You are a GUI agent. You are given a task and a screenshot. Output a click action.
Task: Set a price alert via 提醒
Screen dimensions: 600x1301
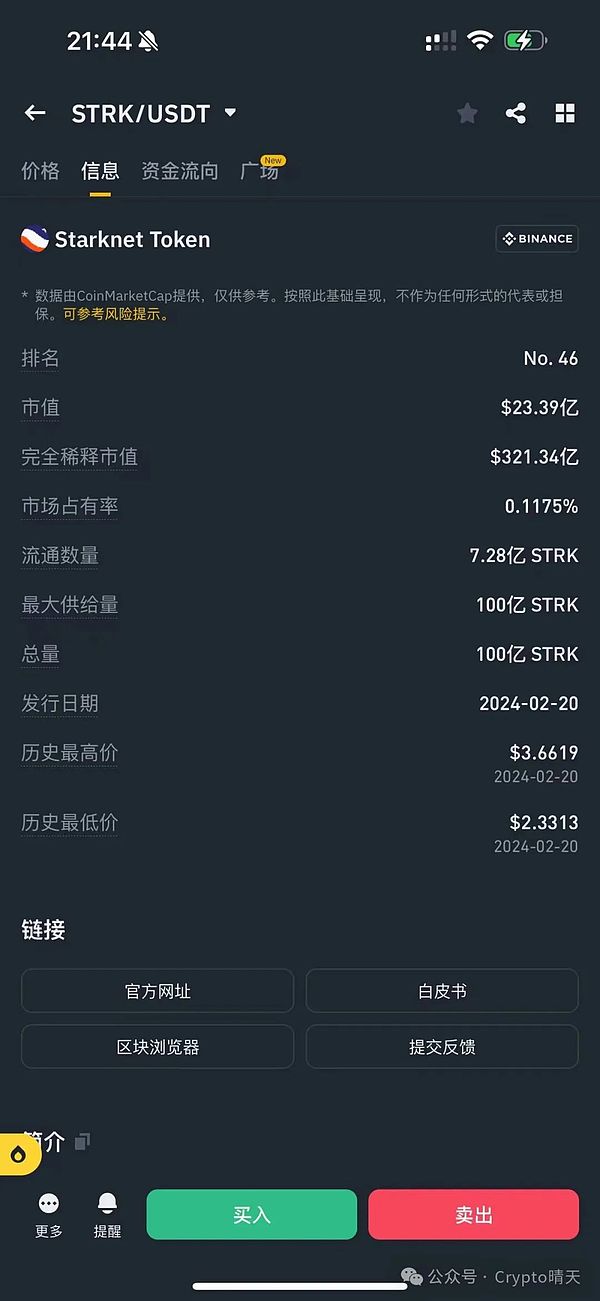click(x=107, y=1214)
